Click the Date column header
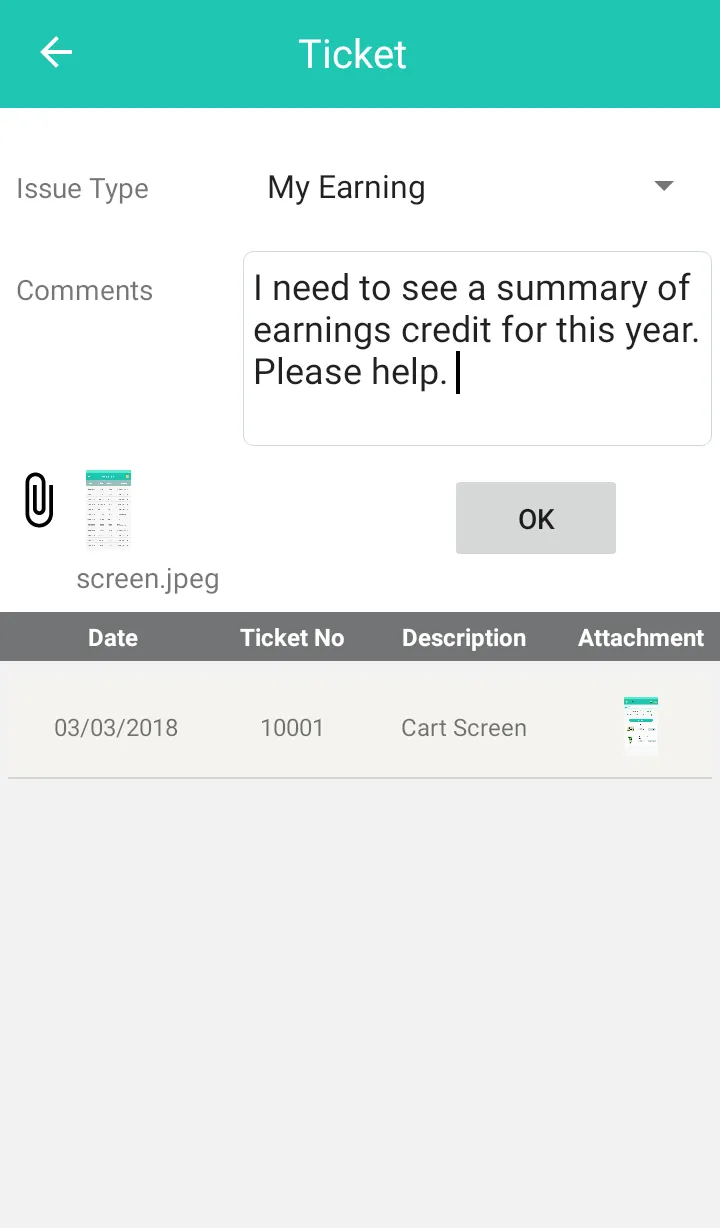Image resolution: width=720 pixels, height=1228 pixels. [112, 637]
